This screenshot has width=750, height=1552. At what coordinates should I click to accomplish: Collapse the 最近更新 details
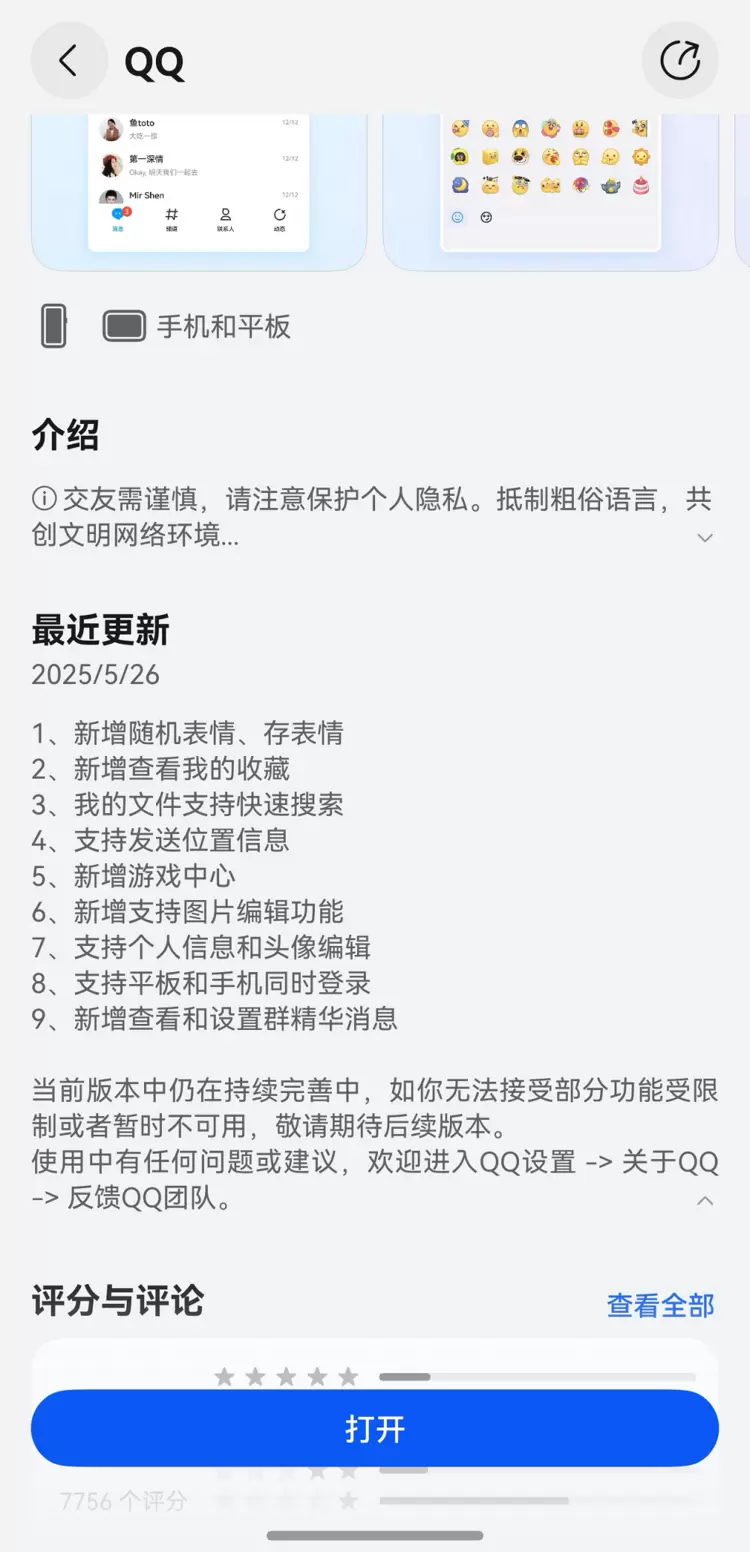coord(704,1200)
